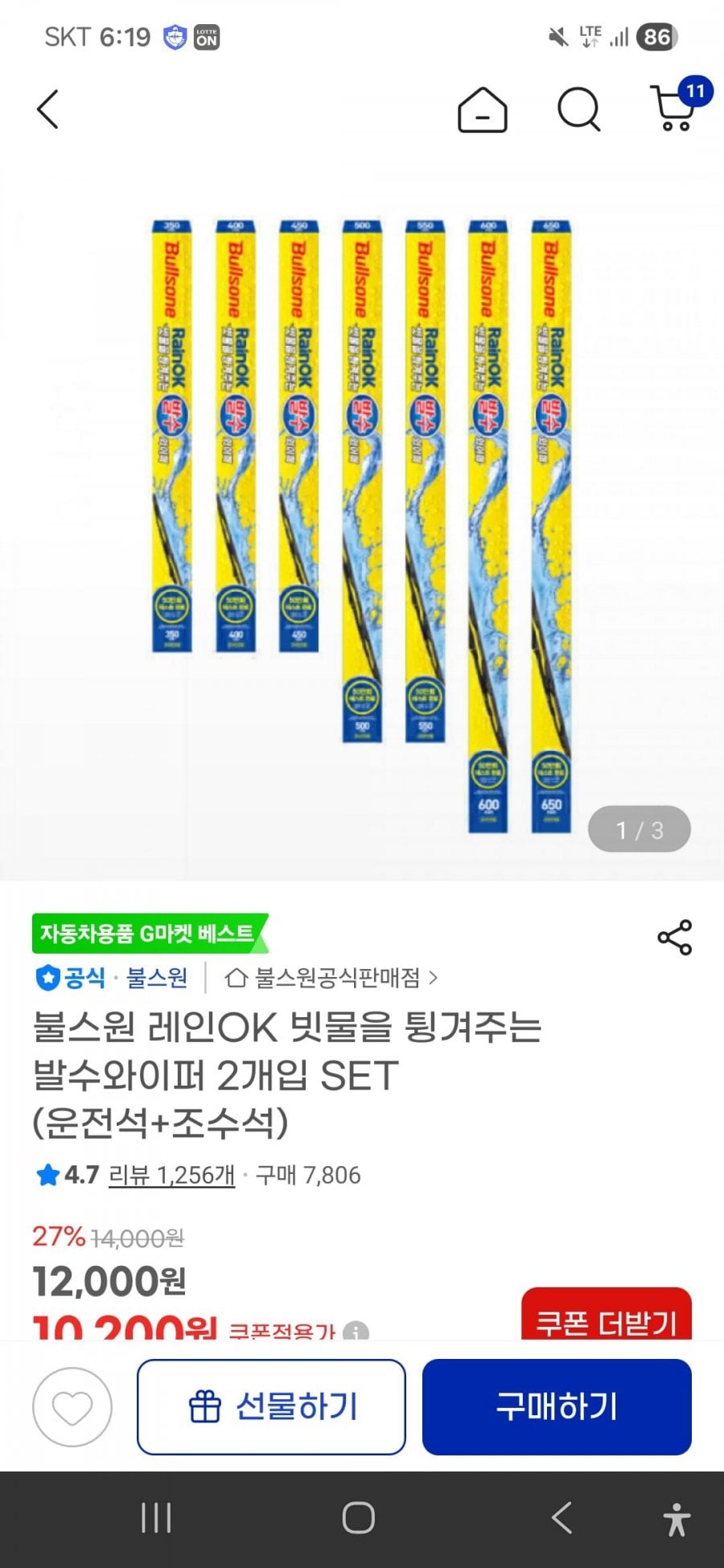Share this product
Image resolution: width=724 pixels, height=1568 pixels.
[x=674, y=938]
